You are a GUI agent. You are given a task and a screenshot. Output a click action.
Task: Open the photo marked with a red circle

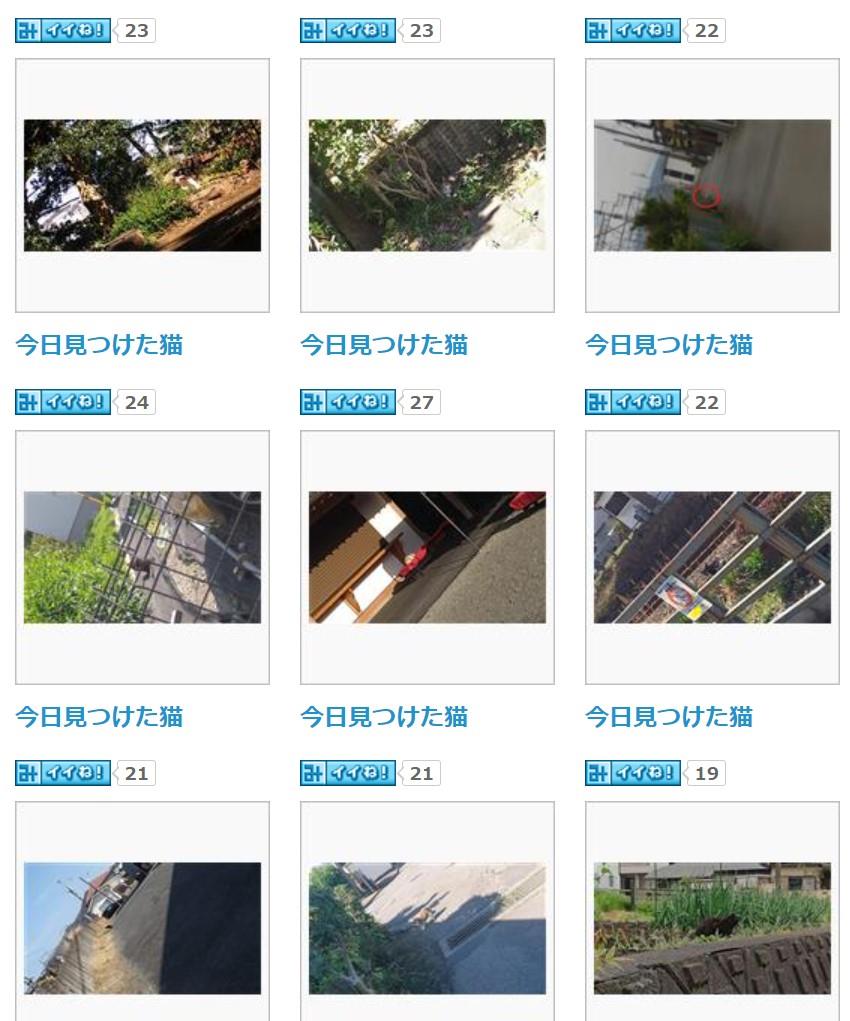712,185
